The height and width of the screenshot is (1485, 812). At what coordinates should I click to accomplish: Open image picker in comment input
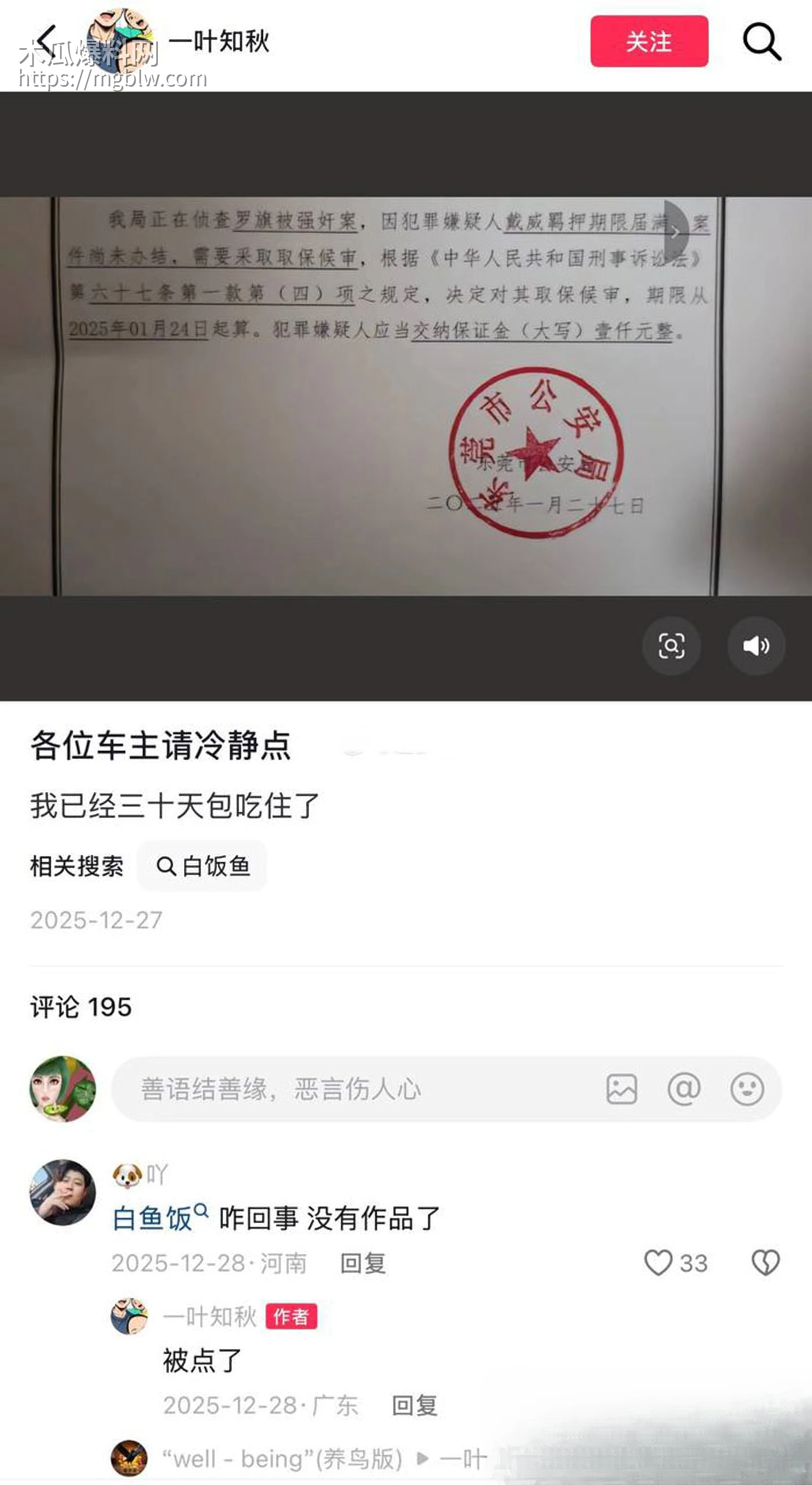[x=622, y=1089]
